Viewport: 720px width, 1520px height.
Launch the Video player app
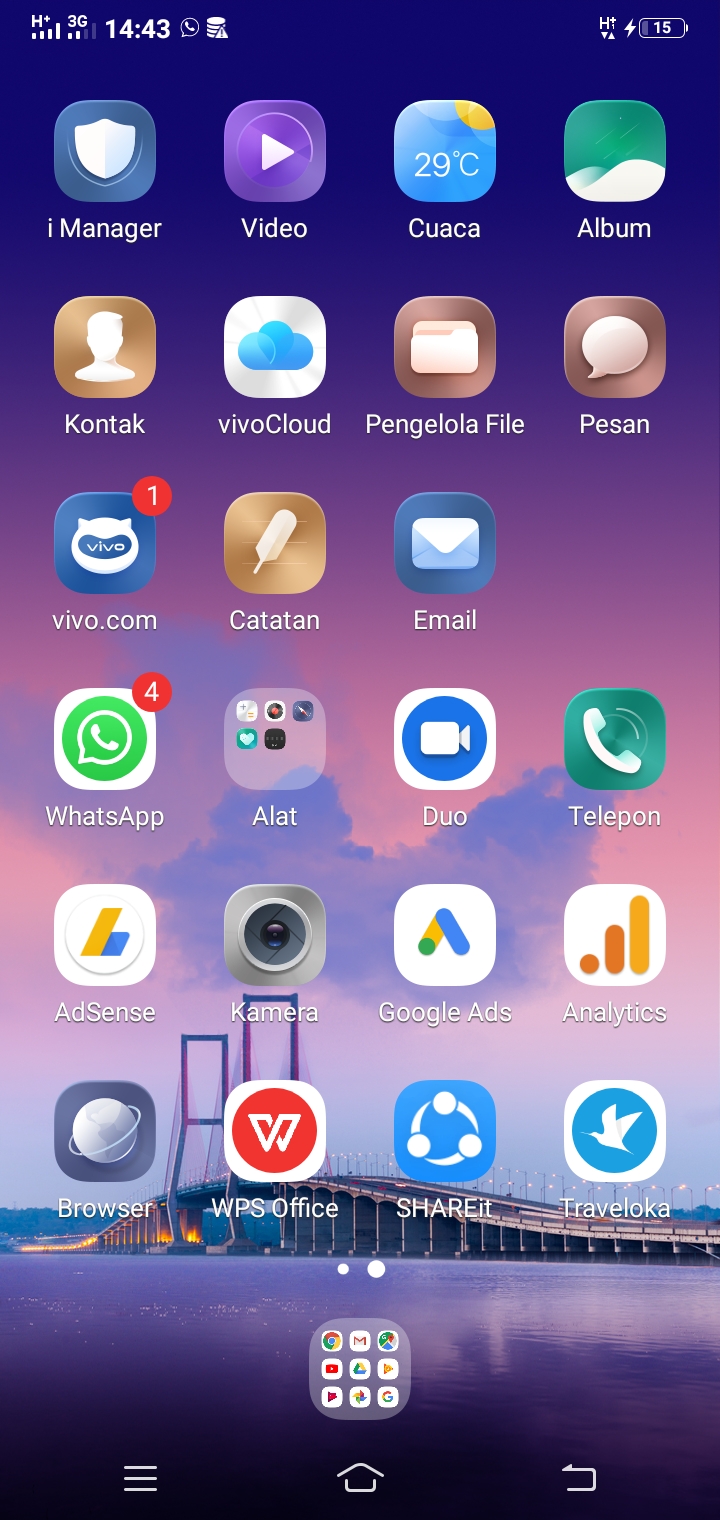(x=275, y=152)
